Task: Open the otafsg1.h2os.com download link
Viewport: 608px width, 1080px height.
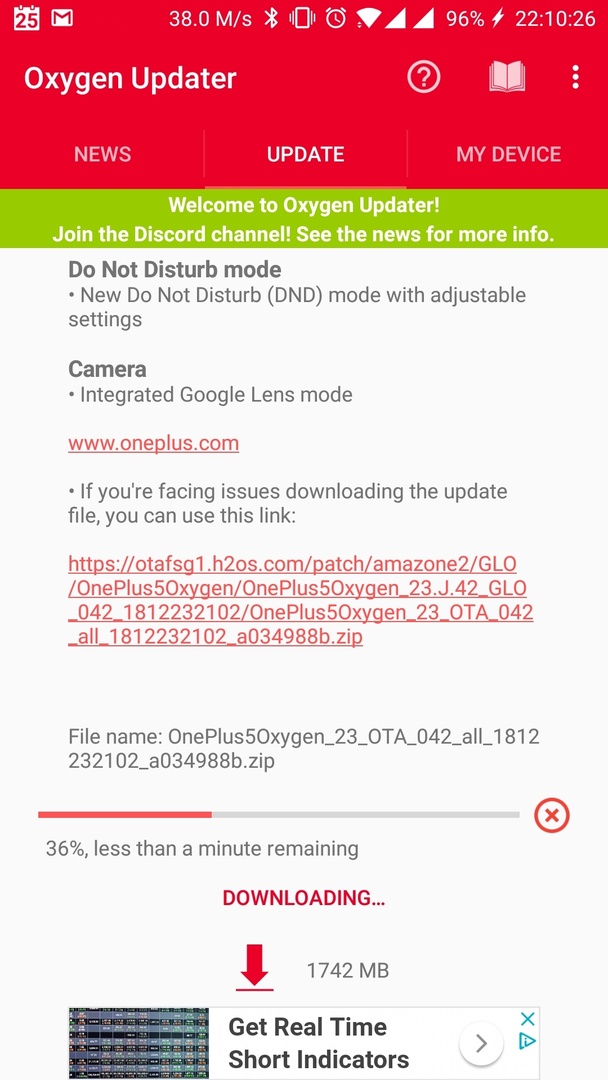Action: click(300, 599)
